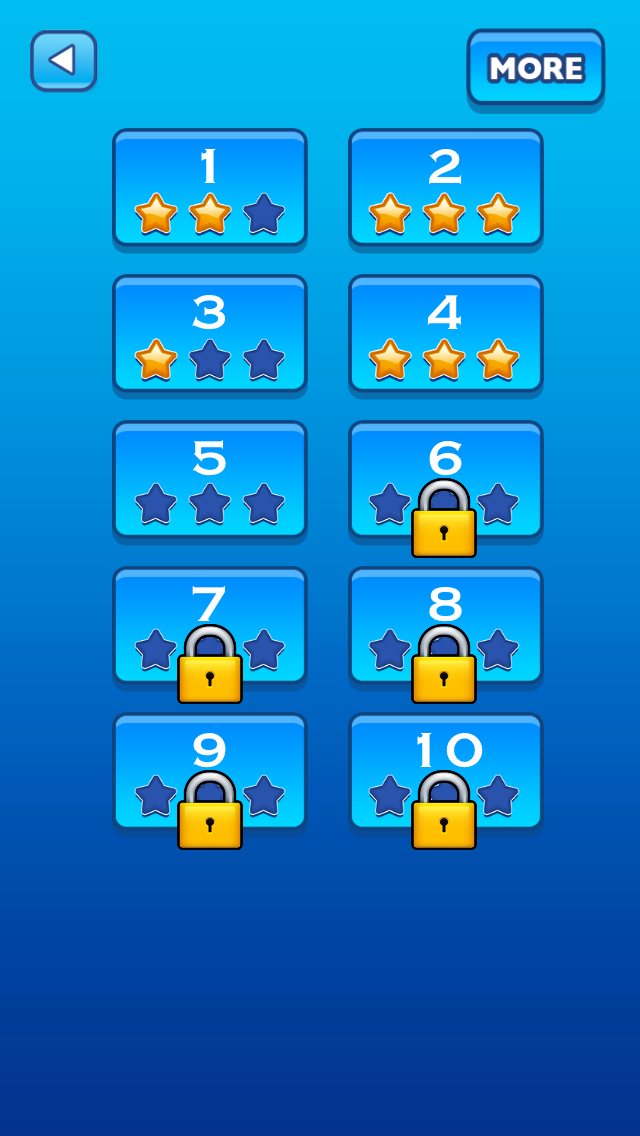Open level 4
The image size is (640, 1136).
click(446, 333)
